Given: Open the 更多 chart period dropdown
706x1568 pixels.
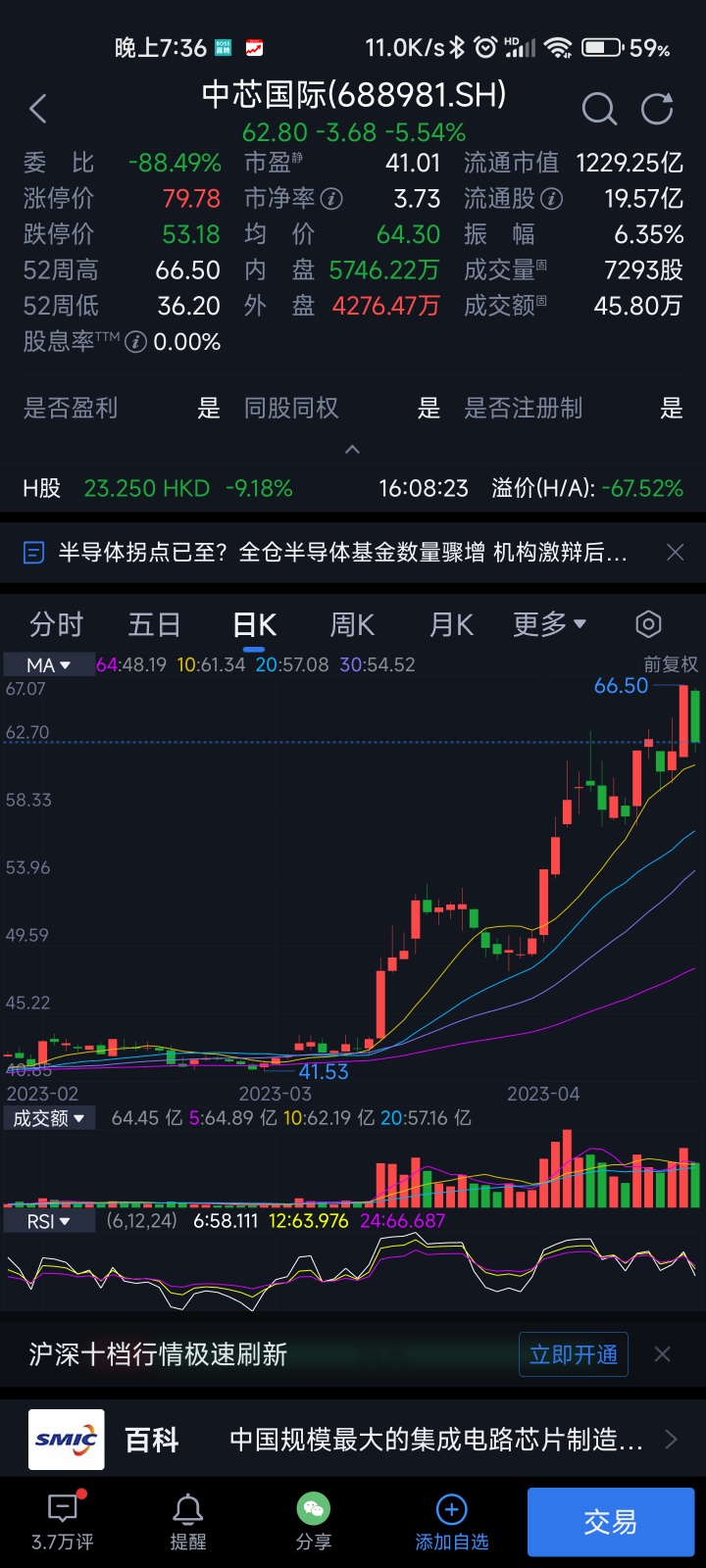Looking at the screenshot, I should [x=549, y=624].
